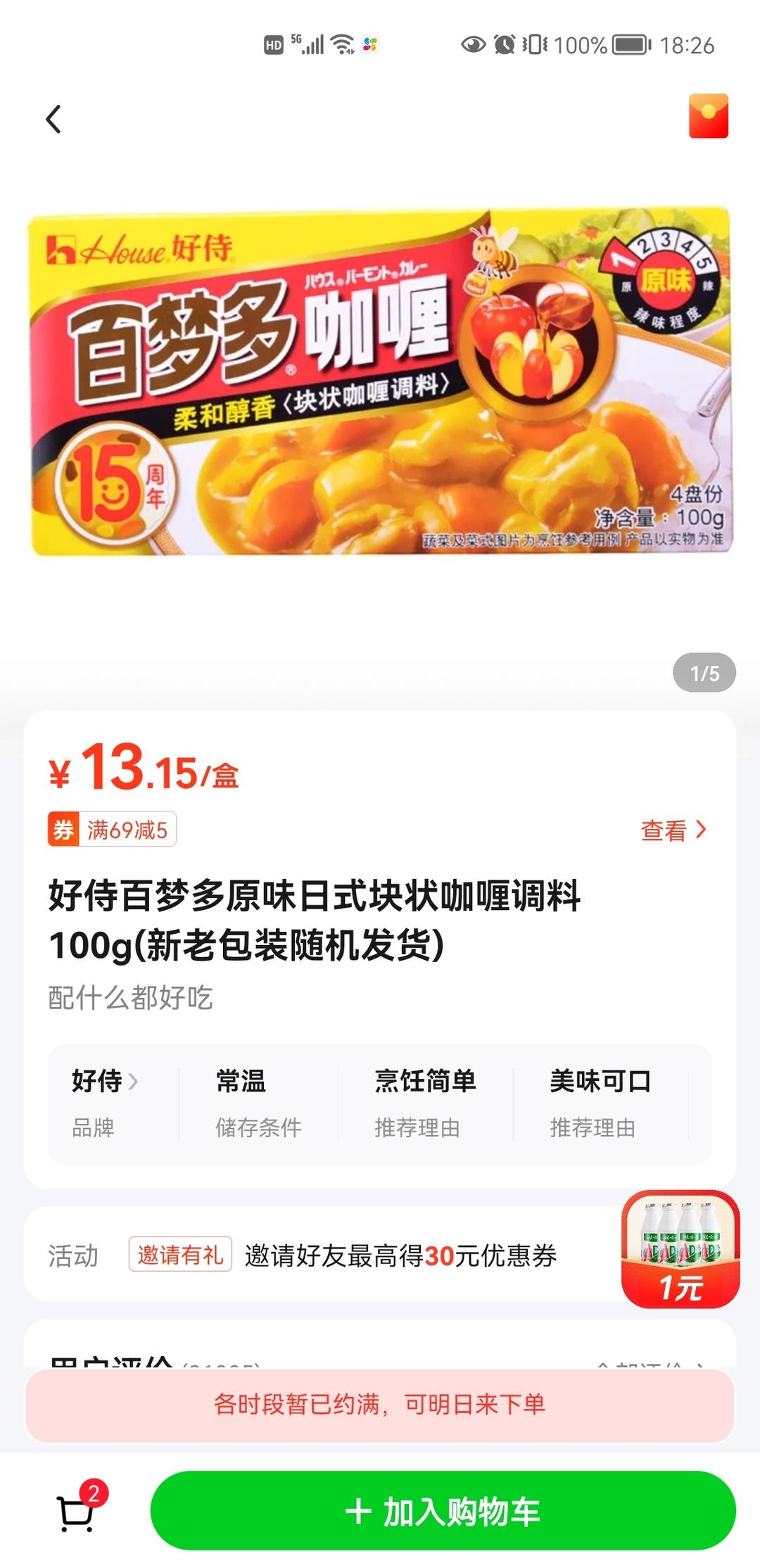Claim the 满69减5 coupon
The height and width of the screenshot is (1568, 760).
(x=113, y=830)
